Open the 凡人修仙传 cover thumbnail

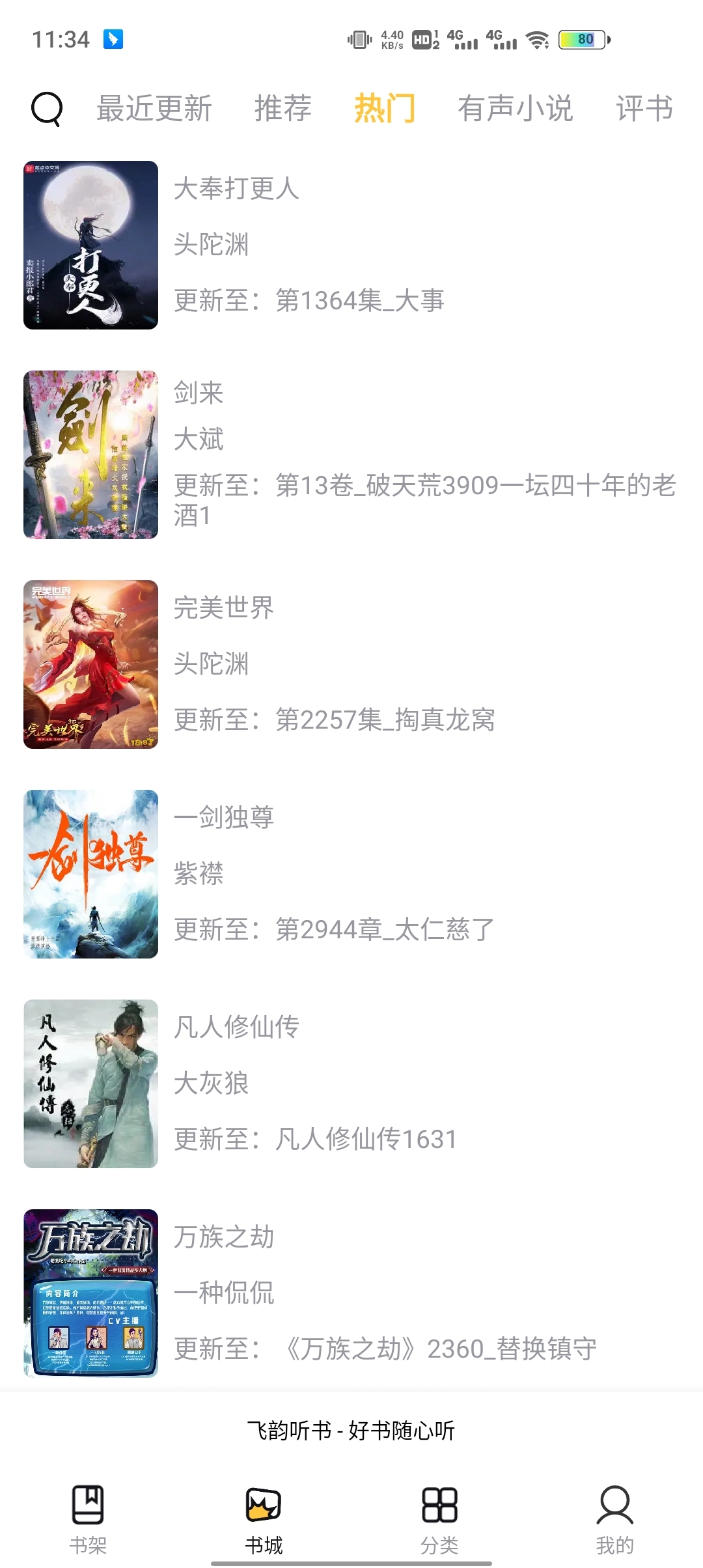point(90,1084)
